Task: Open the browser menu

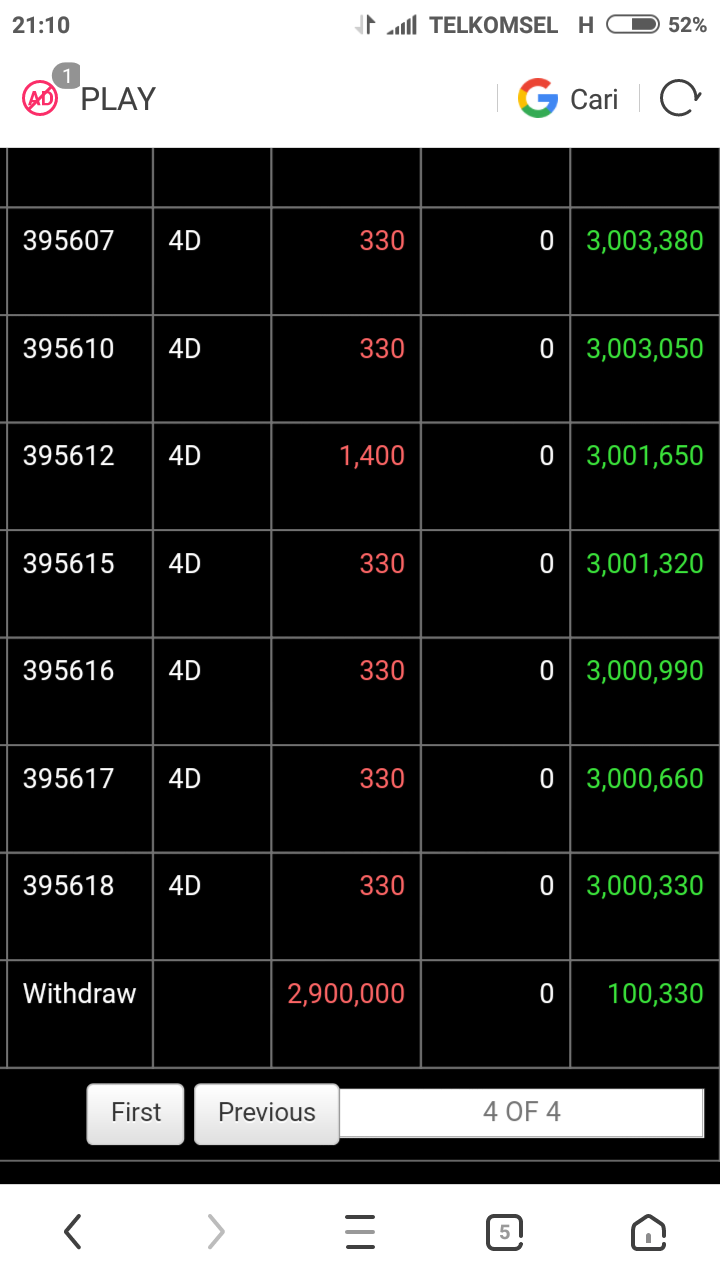Action: tap(360, 1232)
